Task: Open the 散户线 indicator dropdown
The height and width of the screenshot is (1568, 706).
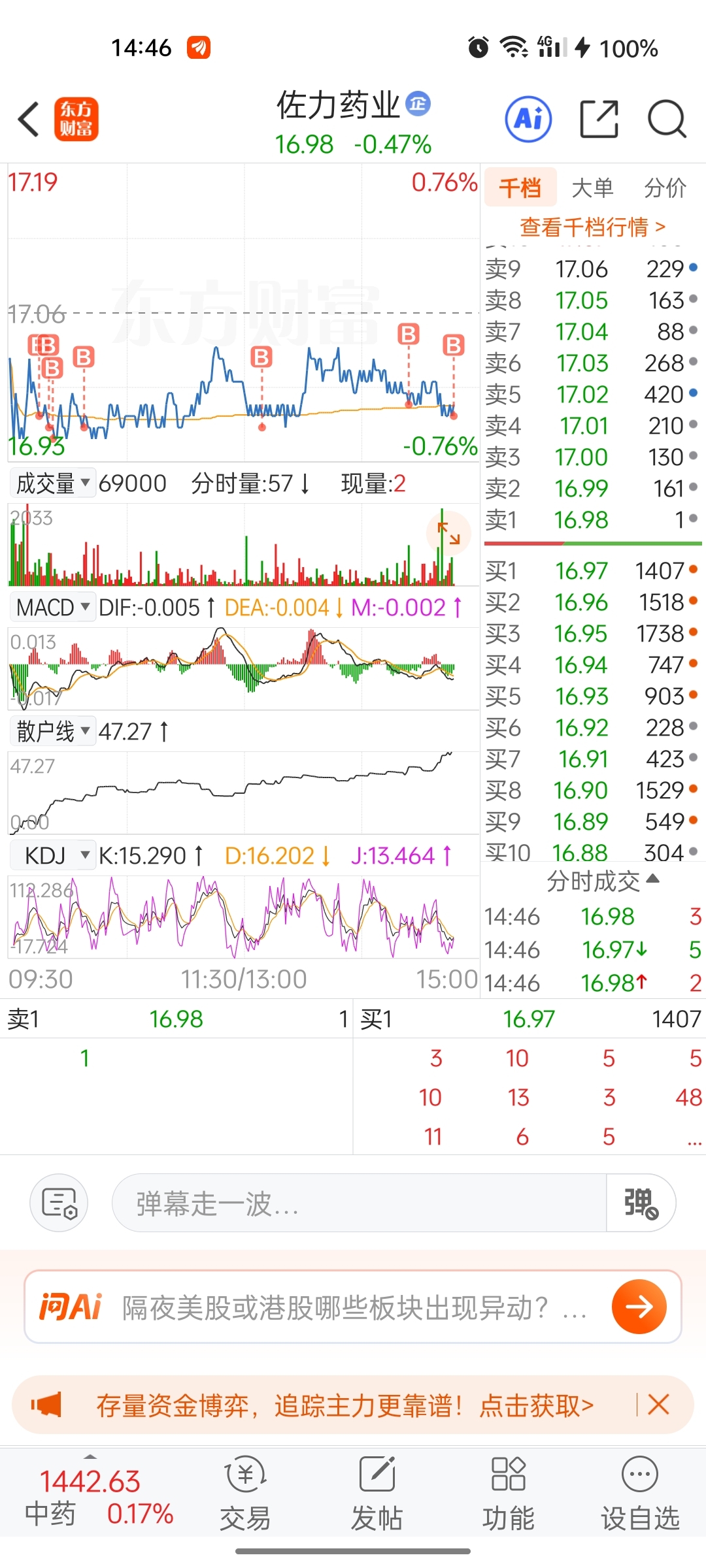Action: click(52, 732)
